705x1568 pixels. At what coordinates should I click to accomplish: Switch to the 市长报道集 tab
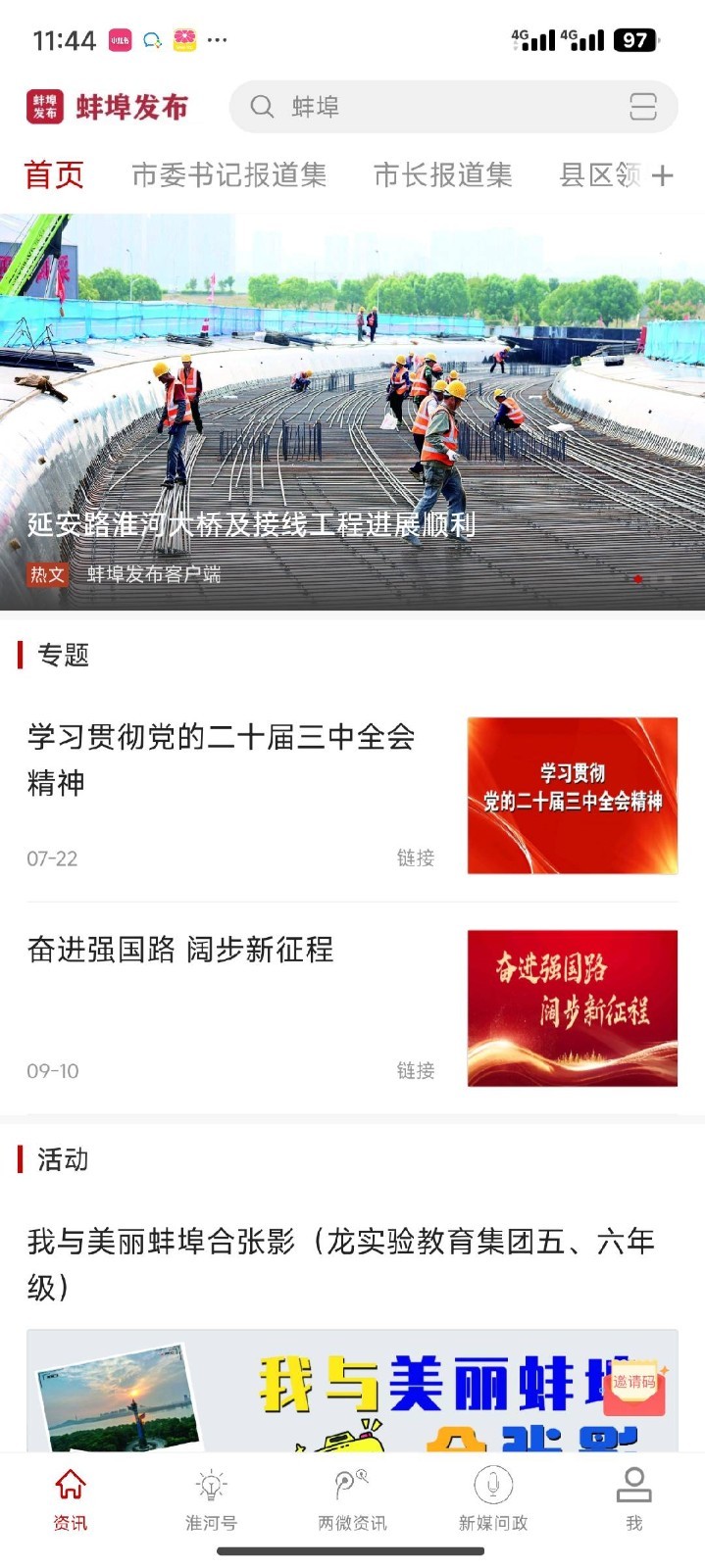[x=443, y=175]
